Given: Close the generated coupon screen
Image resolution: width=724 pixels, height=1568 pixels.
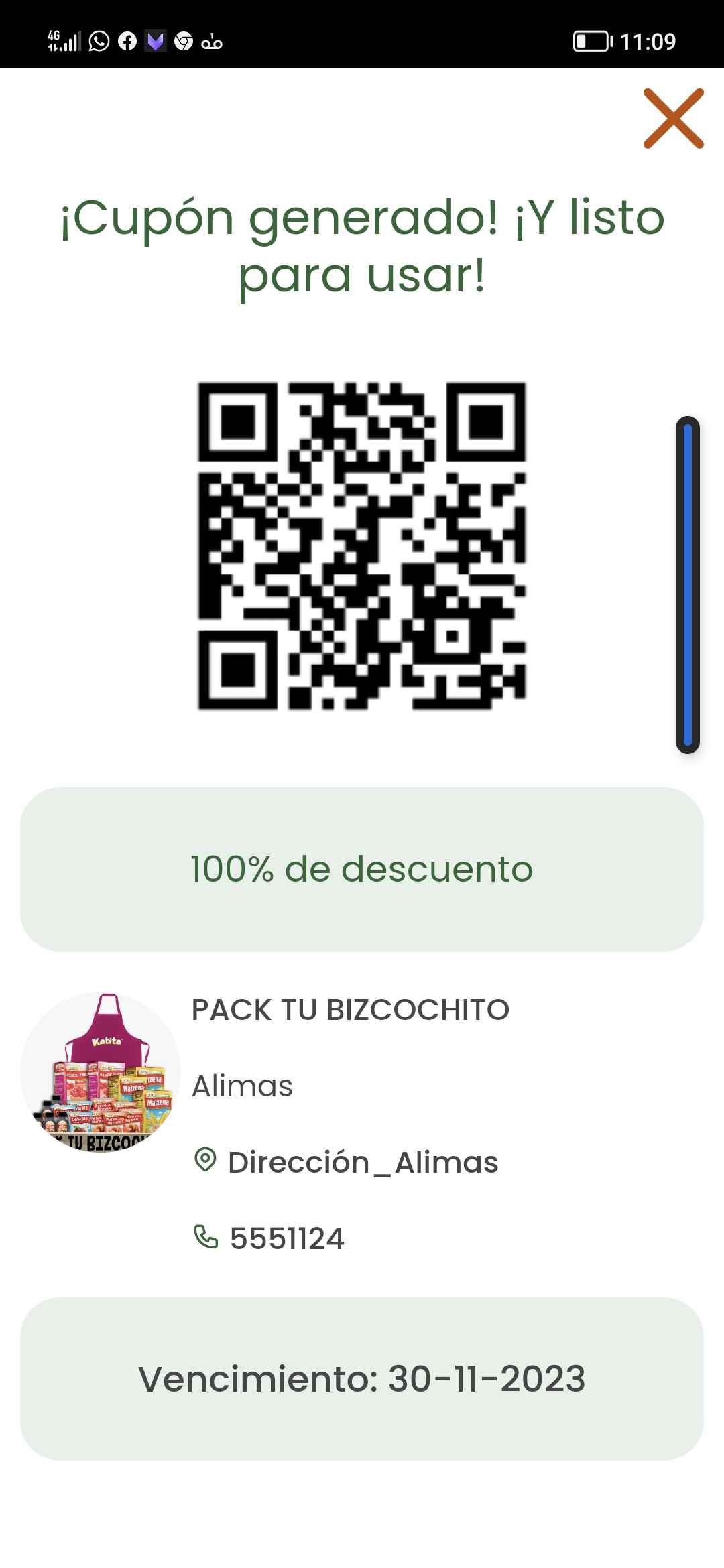Looking at the screenshot, I should [x=673, y=119].
